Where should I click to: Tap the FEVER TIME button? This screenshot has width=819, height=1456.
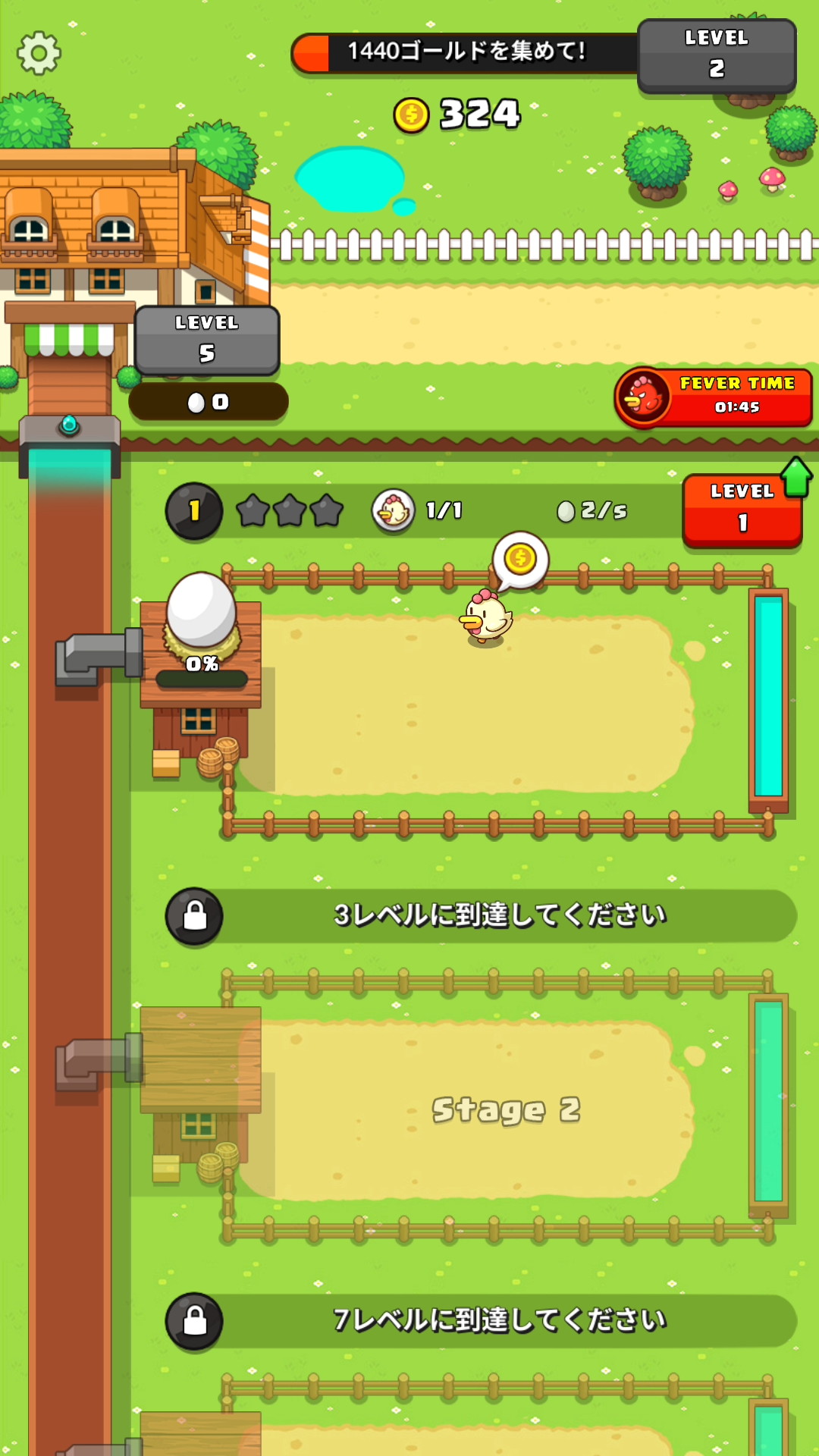click(x=713, y=397)
